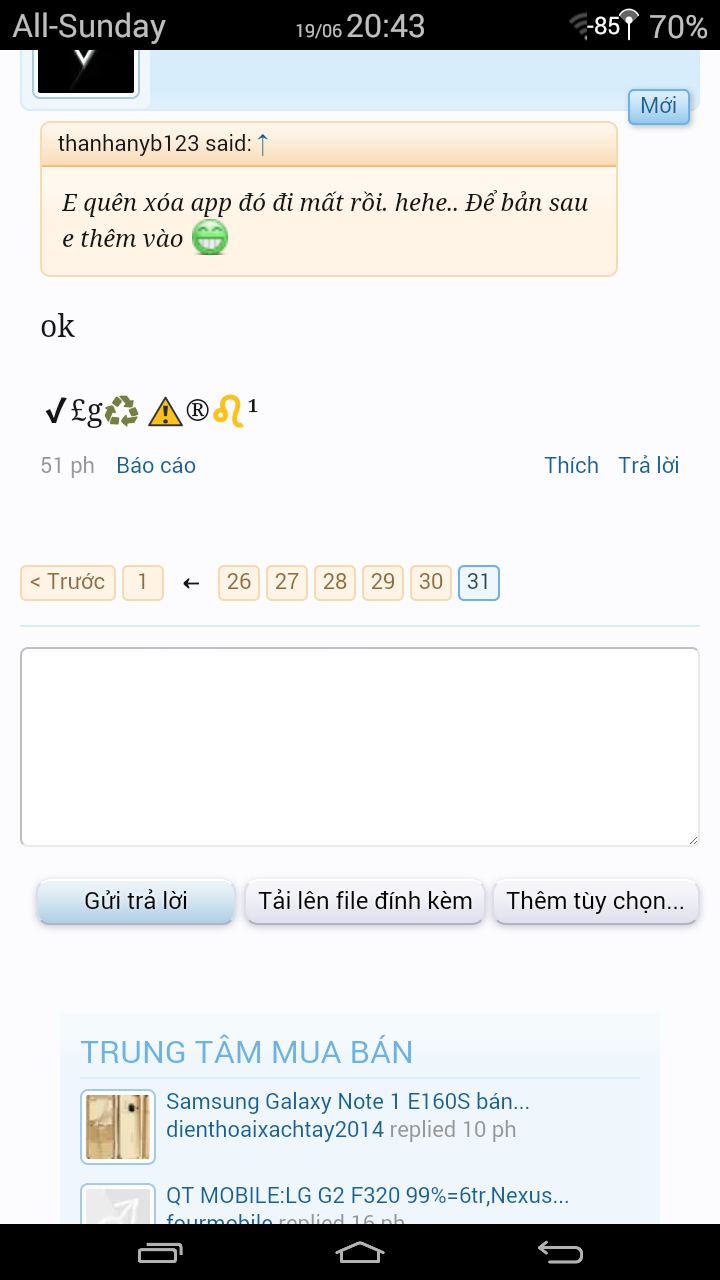Go to page 28
The width and height of the screenshot is (720, 1280).
[335, 582]
